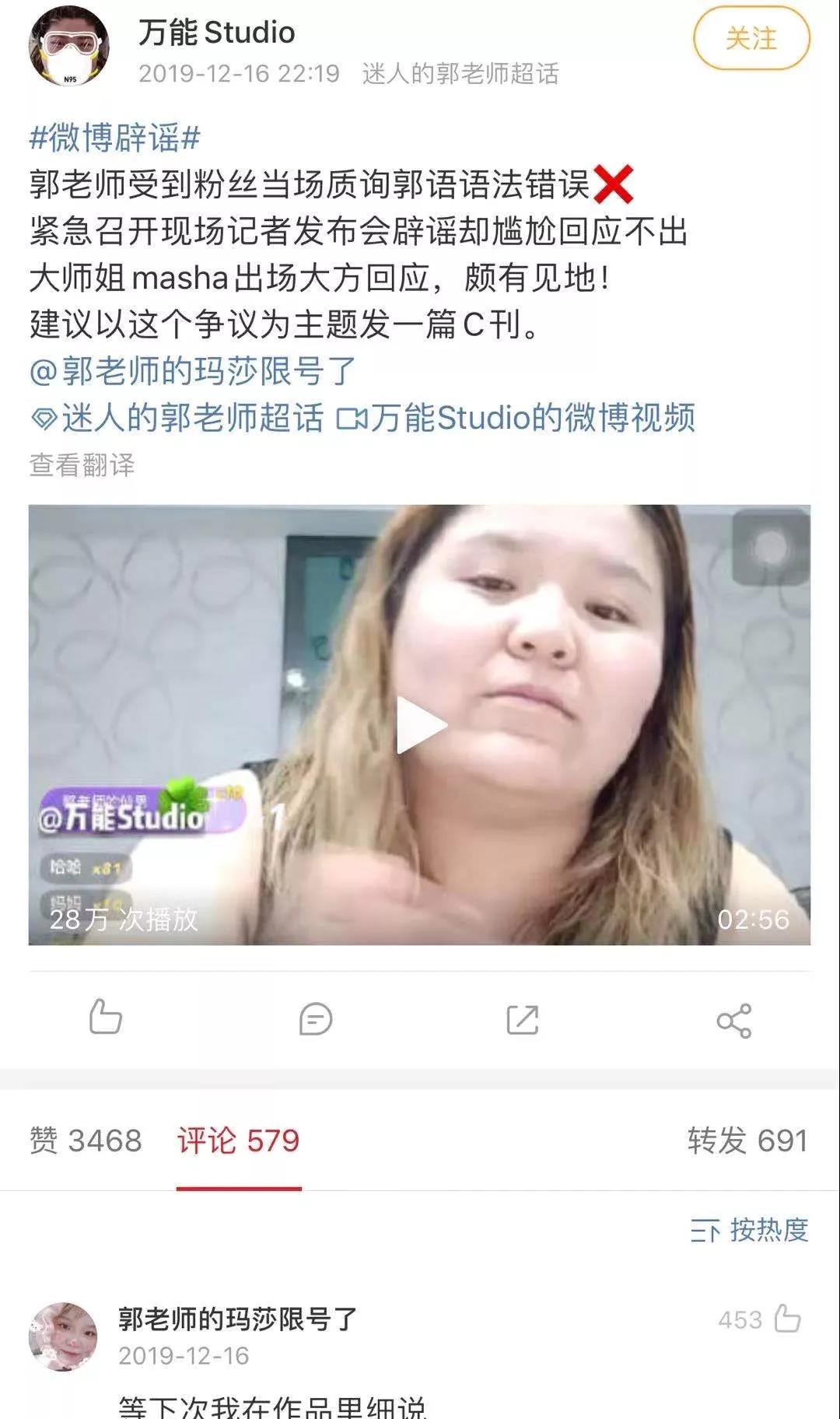Play the video in the post

tap(420, 724)
